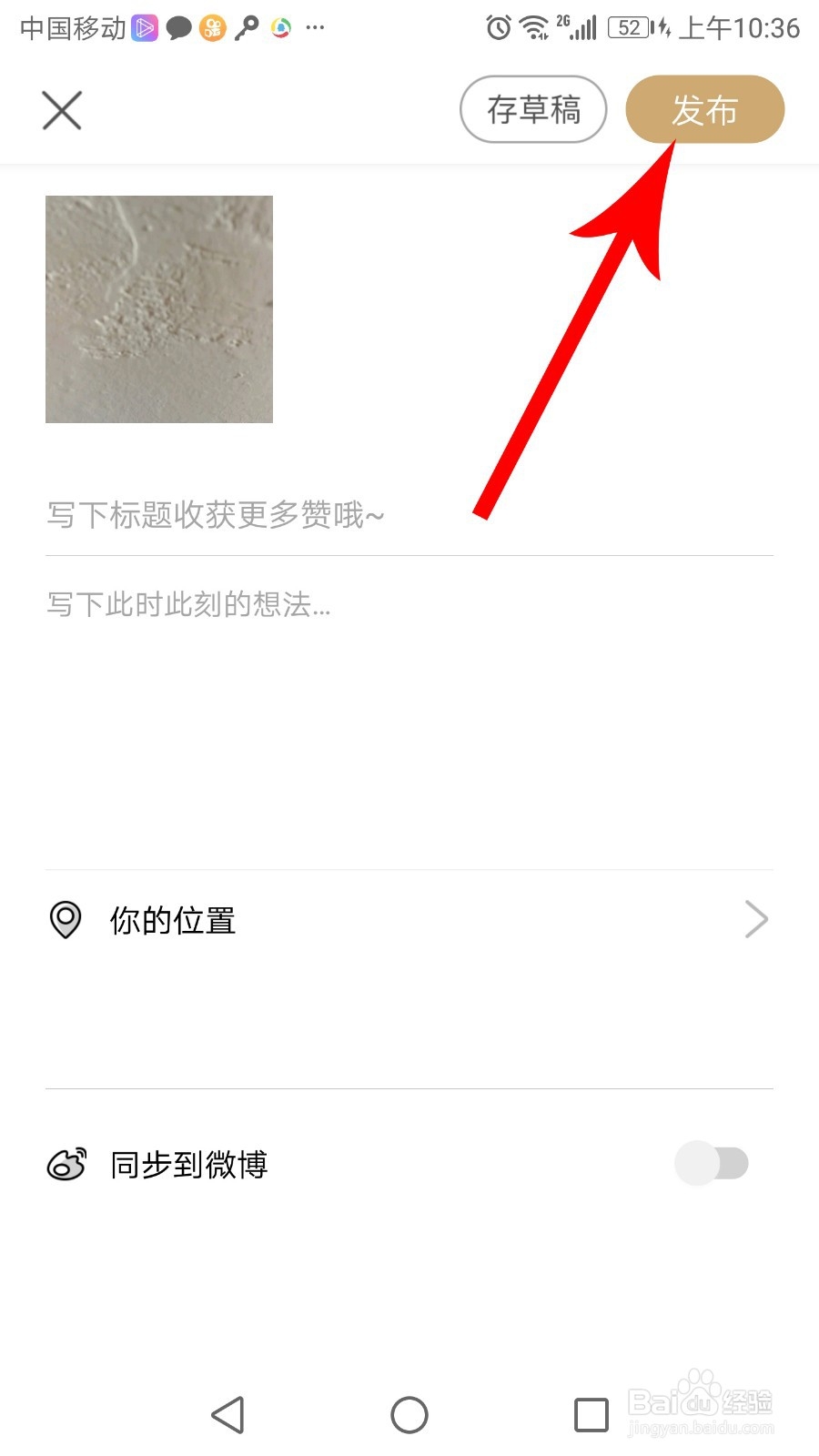Click the Weibo icon next to sync option
This screenshot has height=1456, width=819.
pyautogui.click(x=66, y=1163)
